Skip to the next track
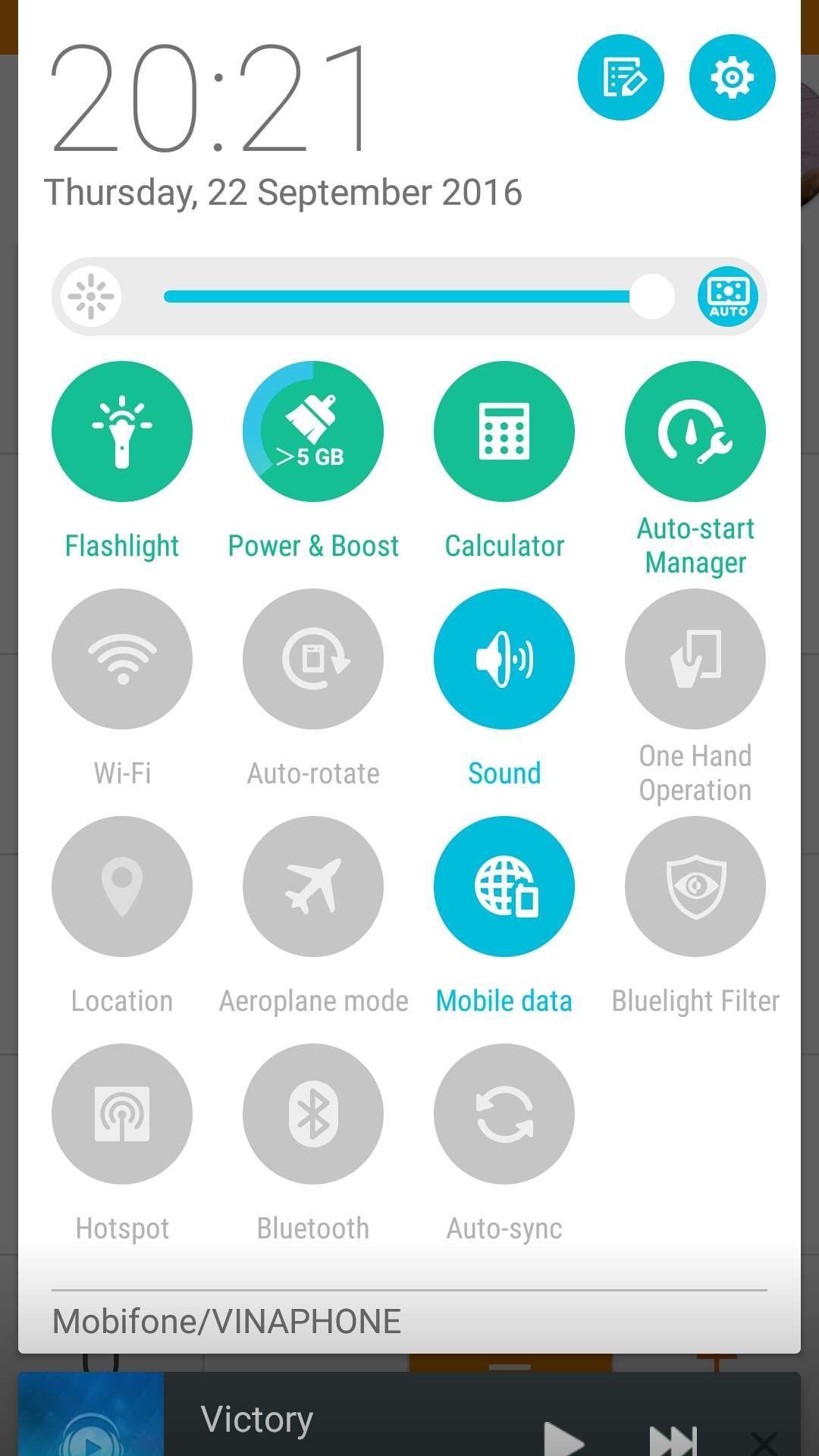 coord(673,1439)
